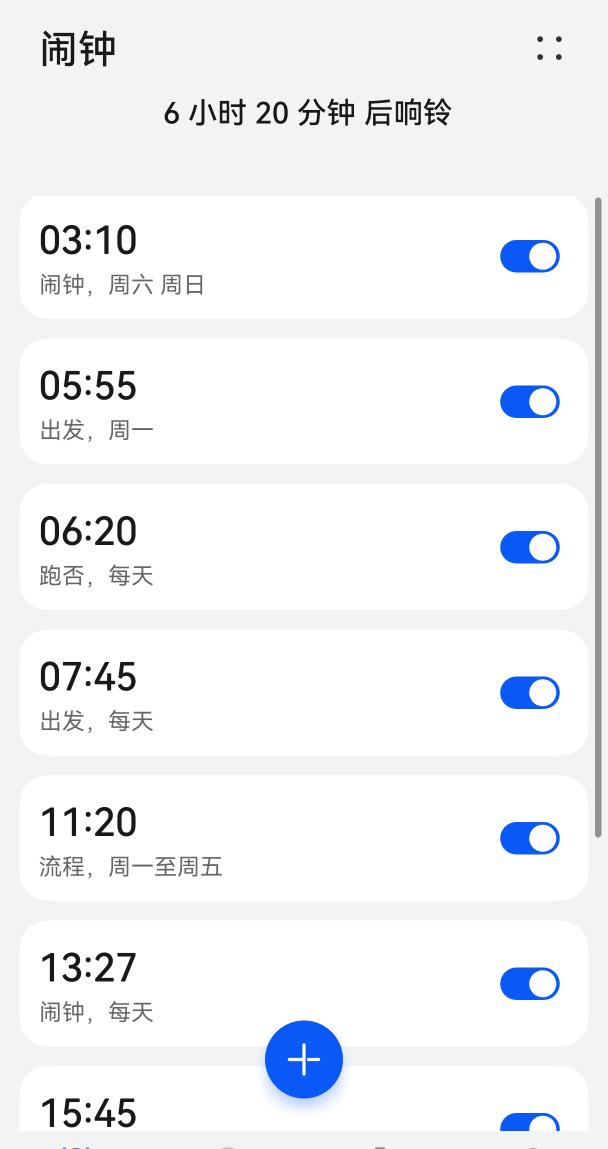Image resolution: width=608 pixels, height=1149 pixels.
Task: Open the 11:20 流程 alarm
Action: tap(304, 838)
